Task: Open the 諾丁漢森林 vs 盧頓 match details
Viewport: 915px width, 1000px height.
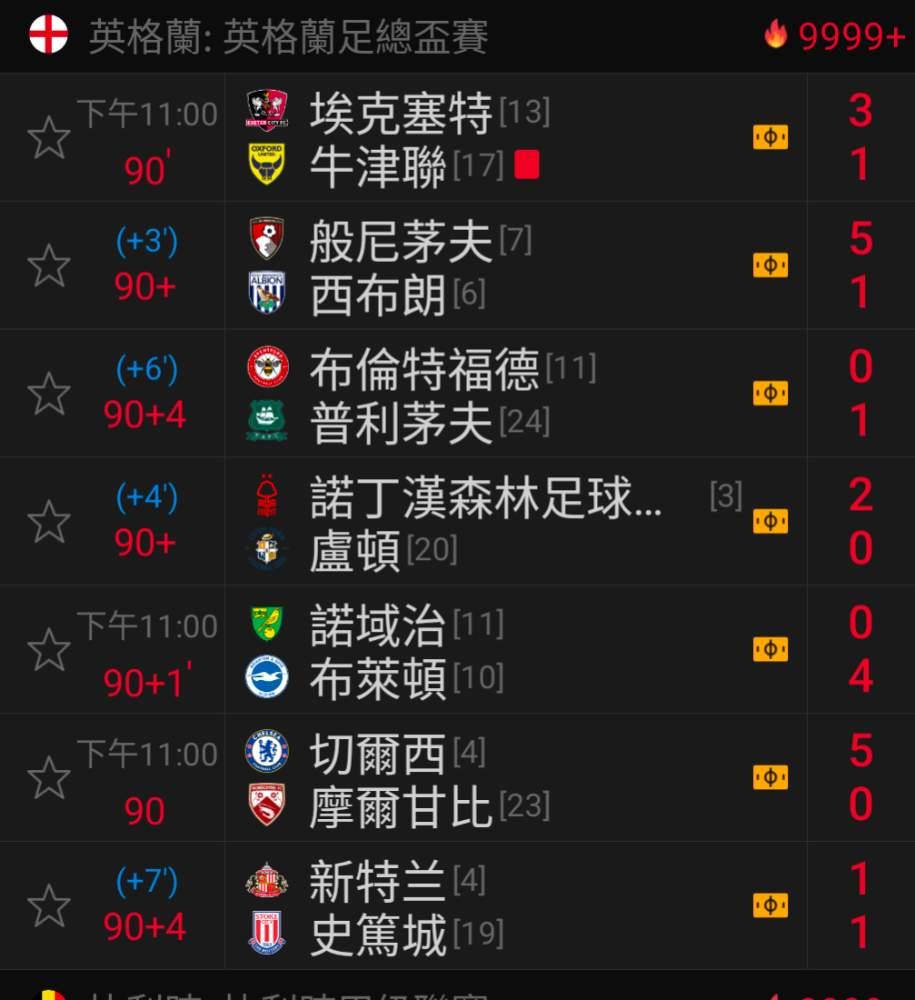Action: click(457, 522)
